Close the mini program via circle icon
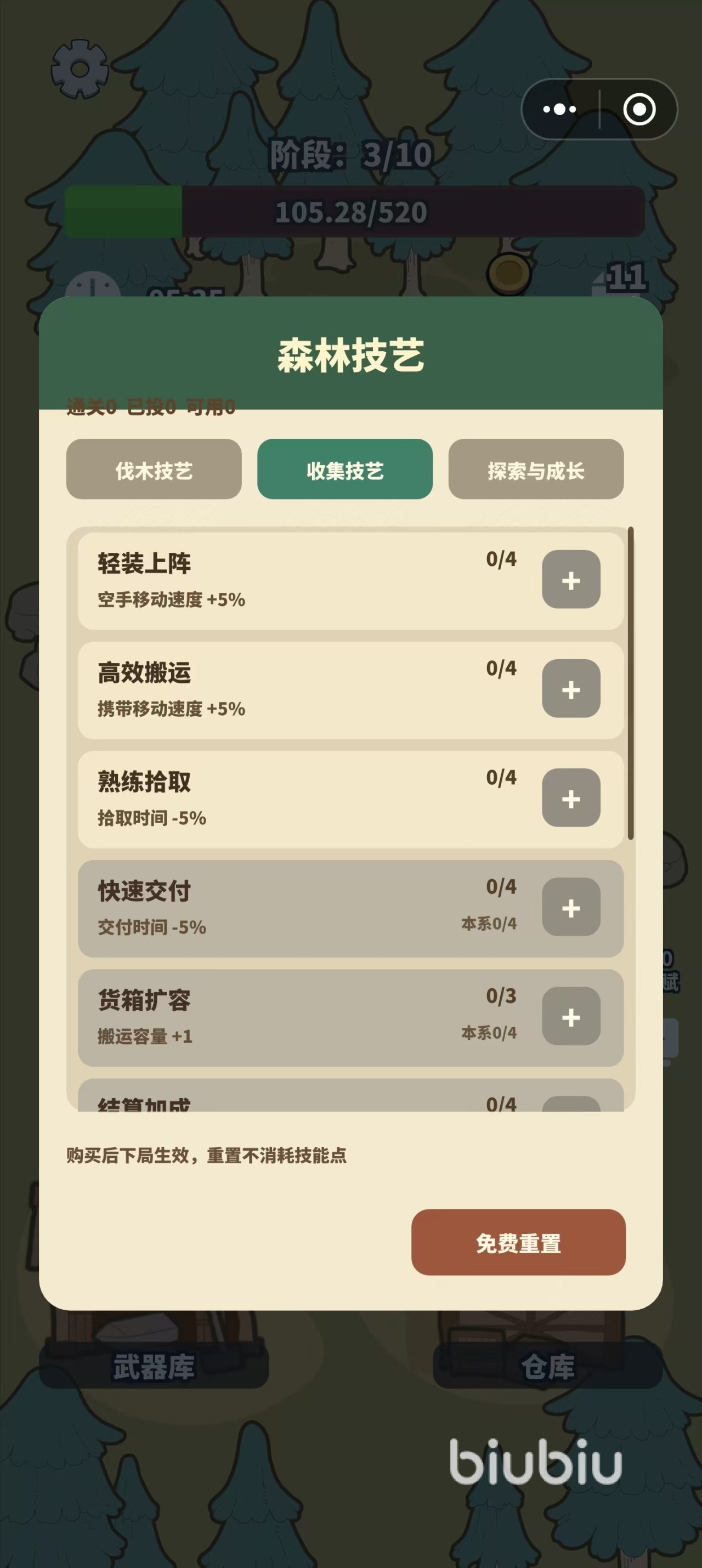The height and width of the screenshot is (1568, 702). click(x=639, y=110)
